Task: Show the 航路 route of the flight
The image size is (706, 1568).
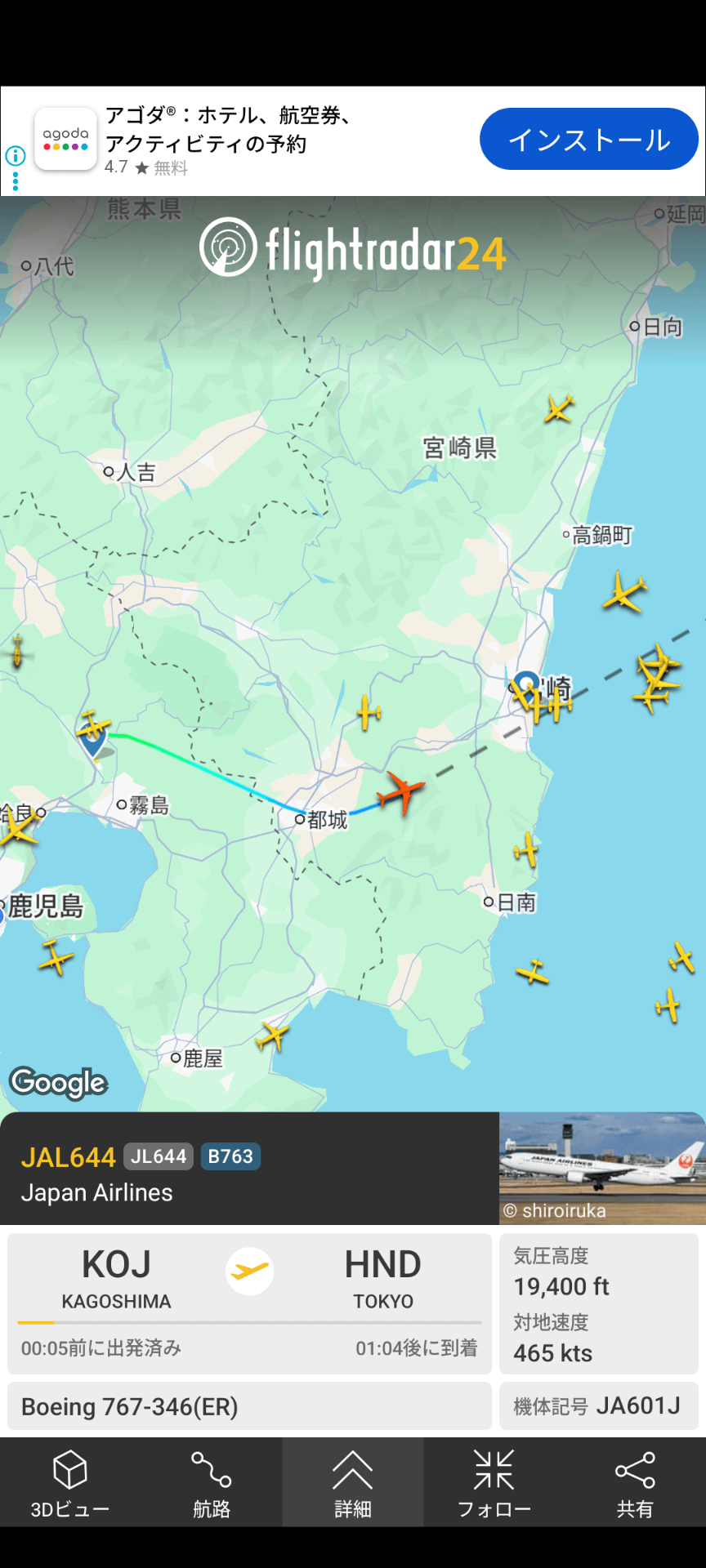Action: point(212,1484)
